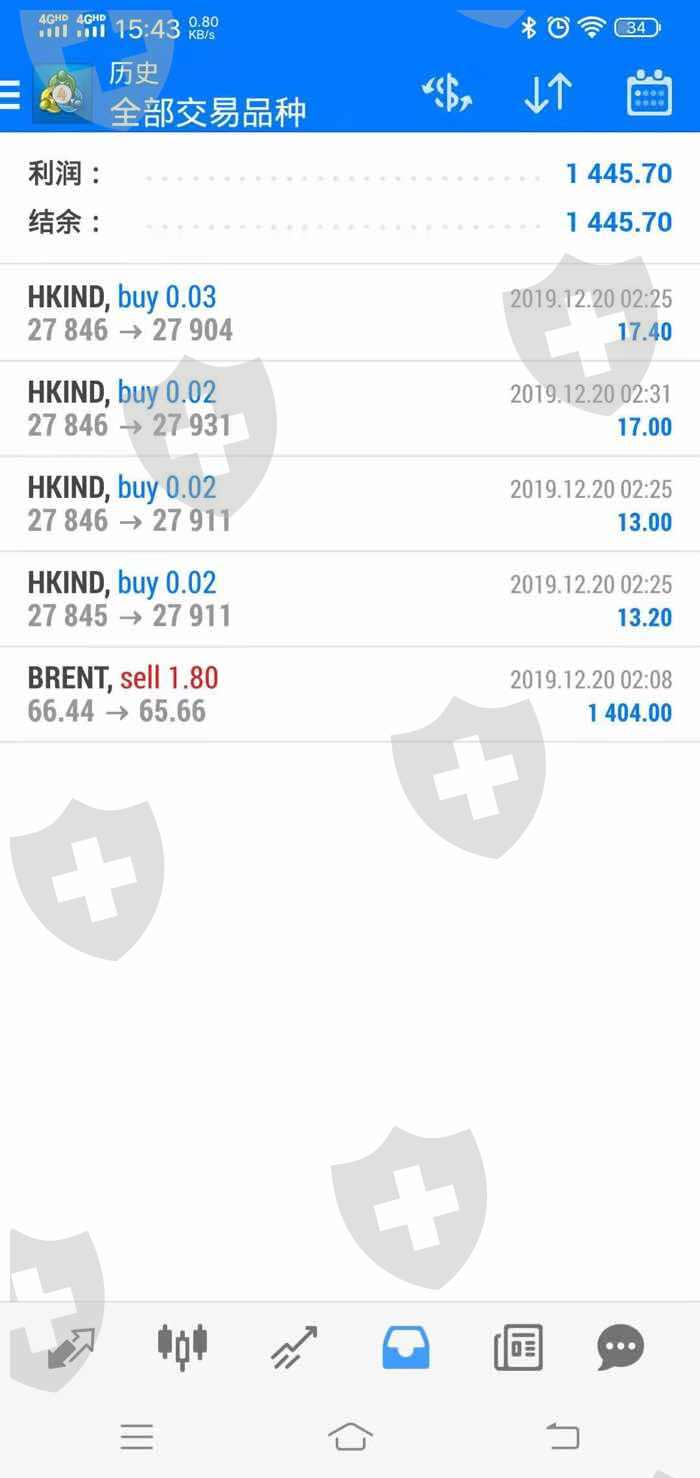Change the history sort order

coord(547,94)
